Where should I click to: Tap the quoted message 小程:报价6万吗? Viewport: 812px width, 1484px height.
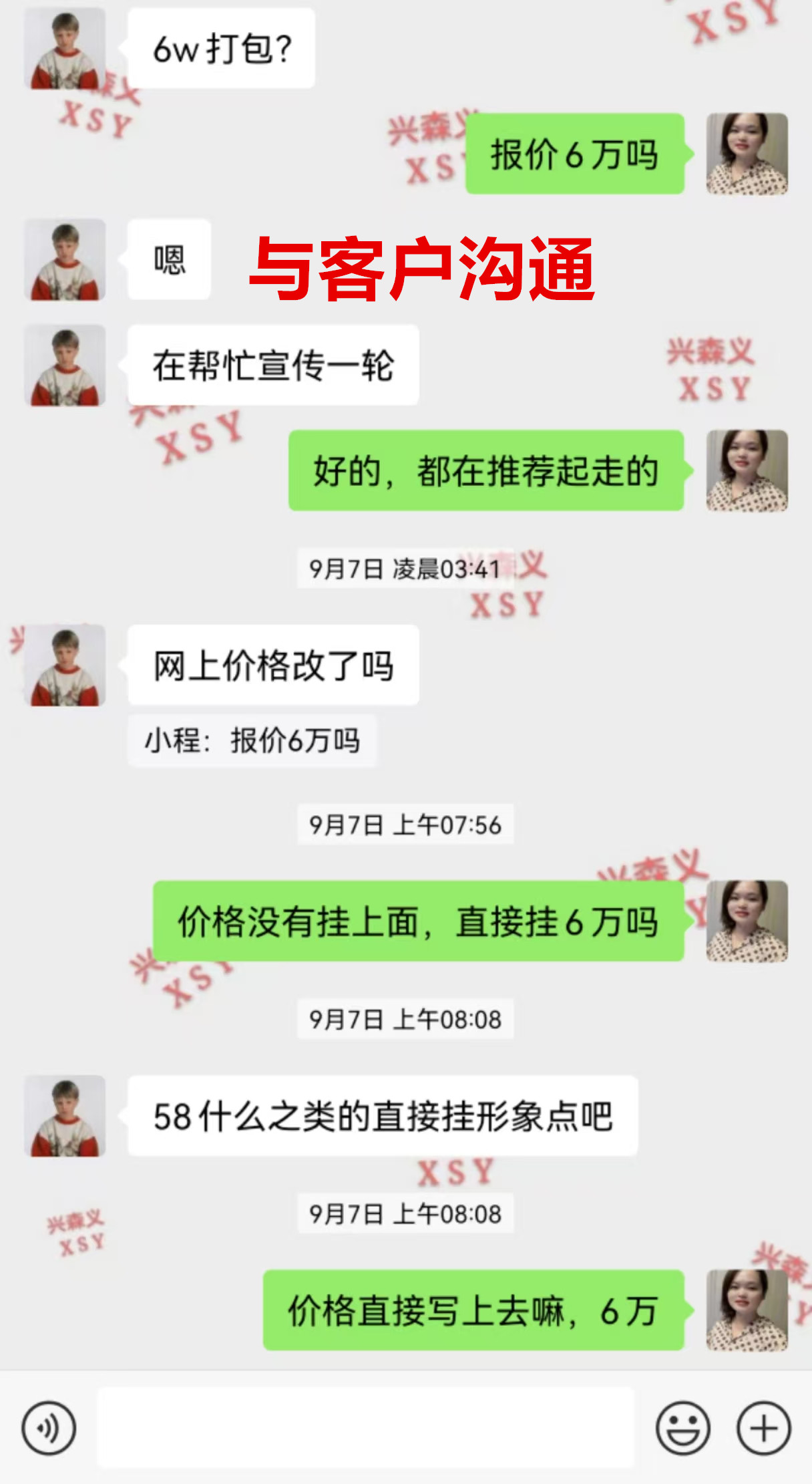pyautogui.click(x=252, y=740)
